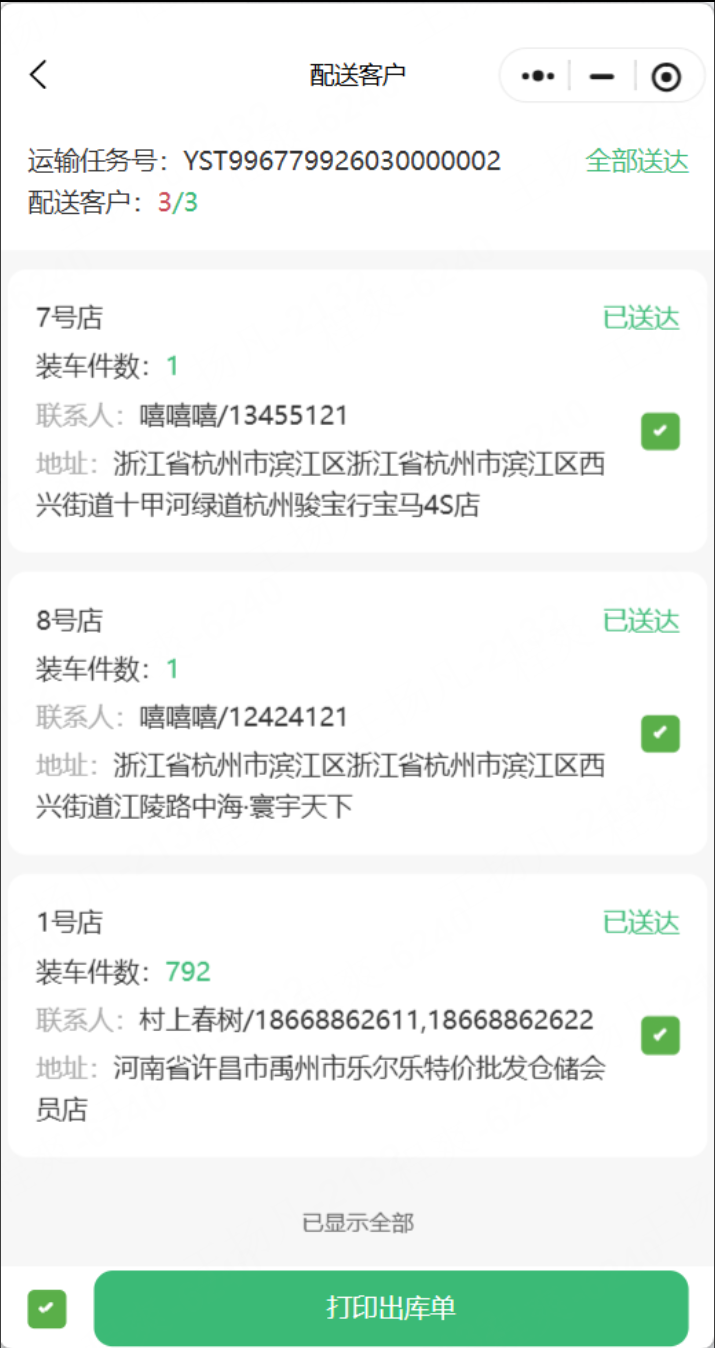Uncheck the checkbox for 7号店
This screenshot has height=1348, width=715.
click(660, 431)
